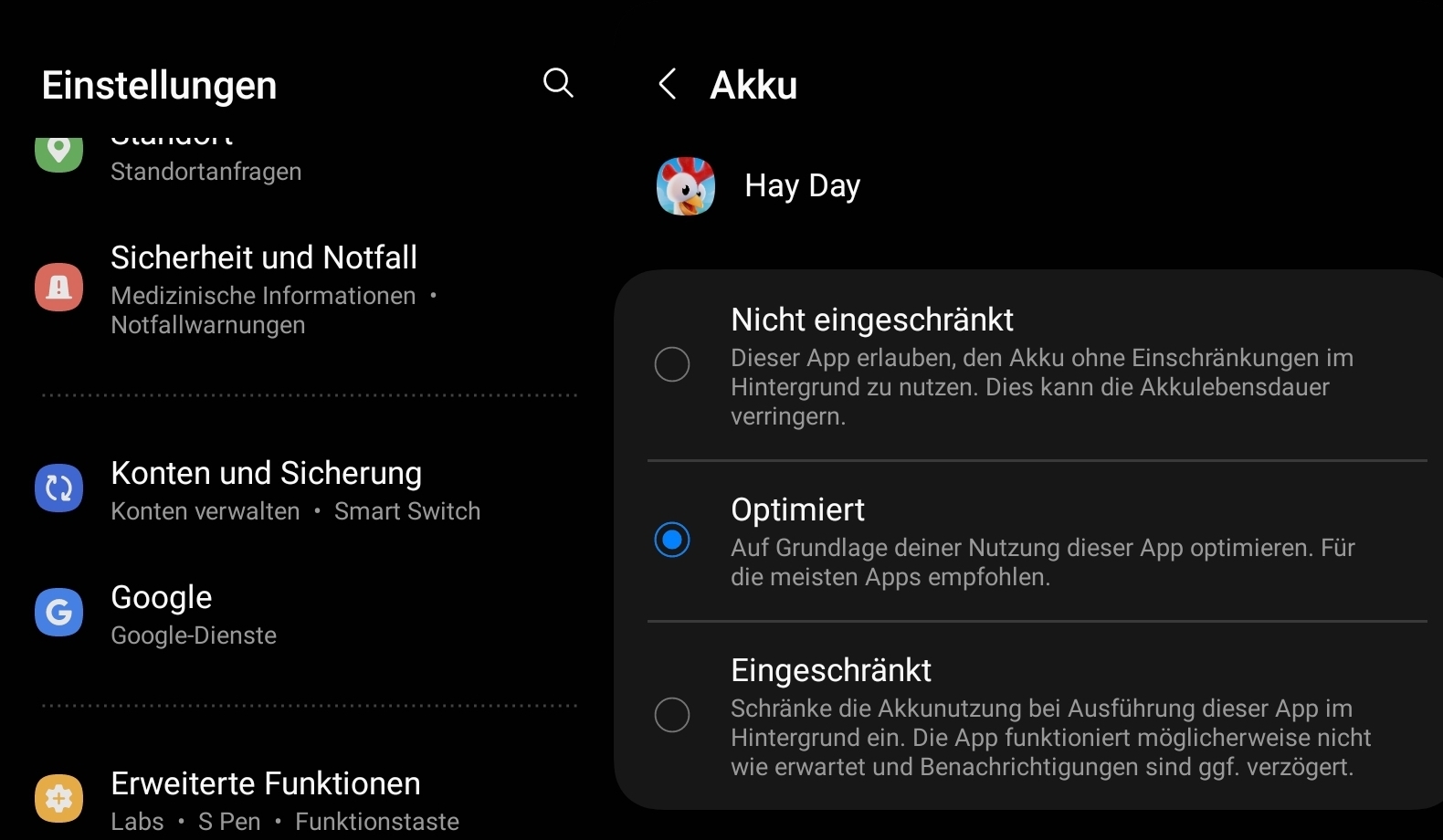This screenshot has width=1443, height=840.
Task: Choose the Optimiert battery option
Action: pos(672,540)
